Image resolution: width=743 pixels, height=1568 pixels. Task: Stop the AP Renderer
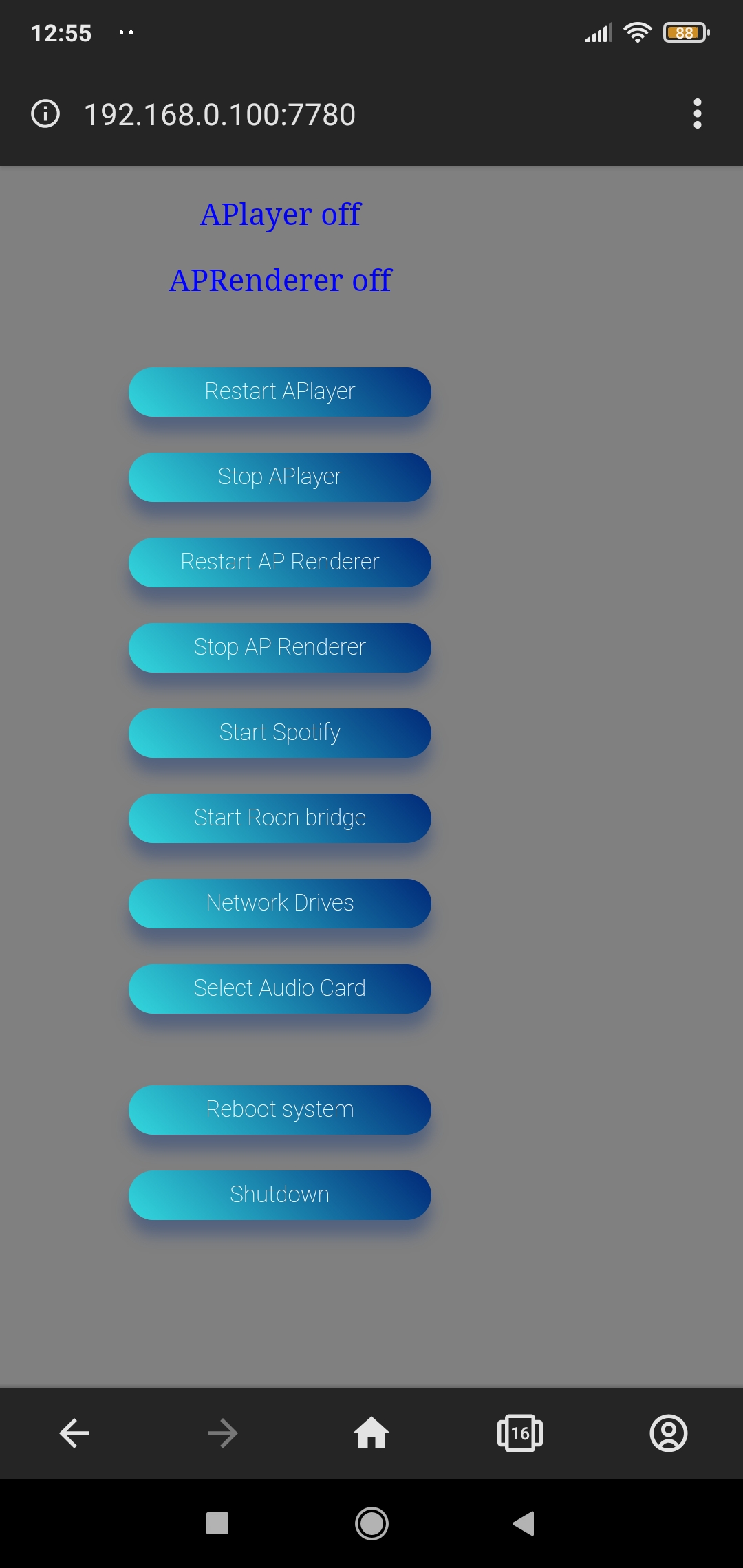click(279, 647)
